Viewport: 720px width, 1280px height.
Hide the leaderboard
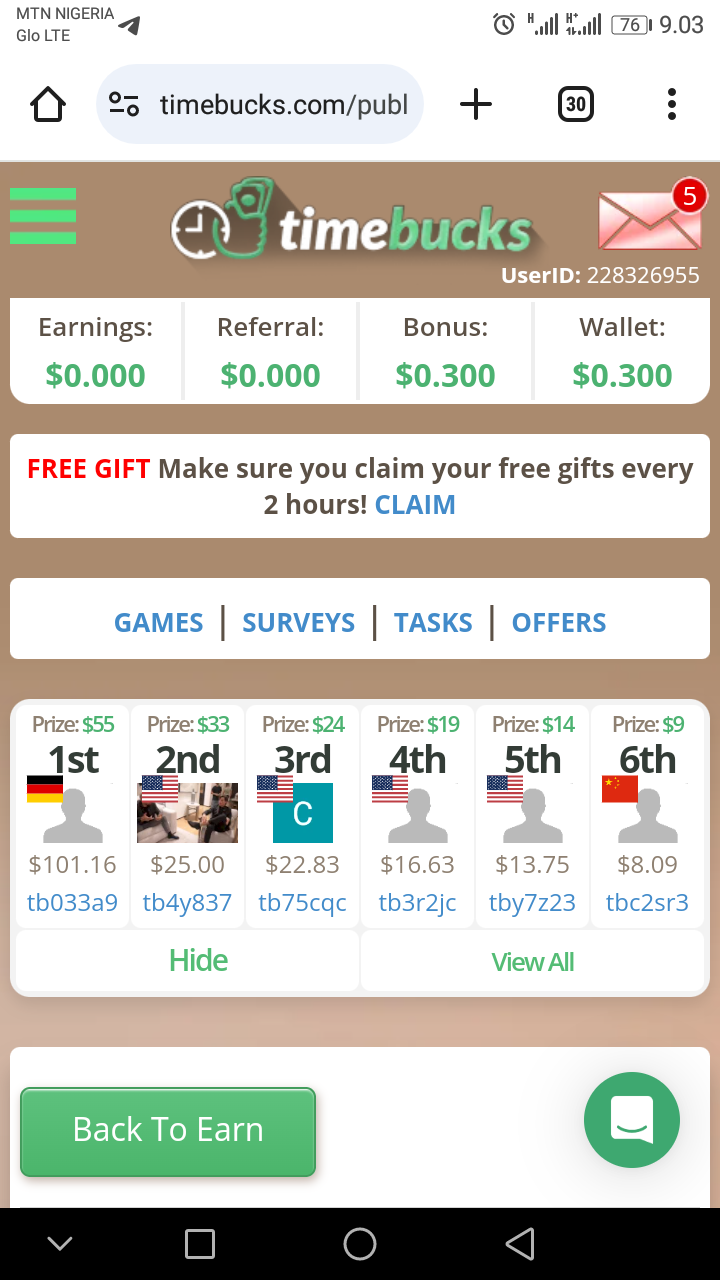click(198, 961)
